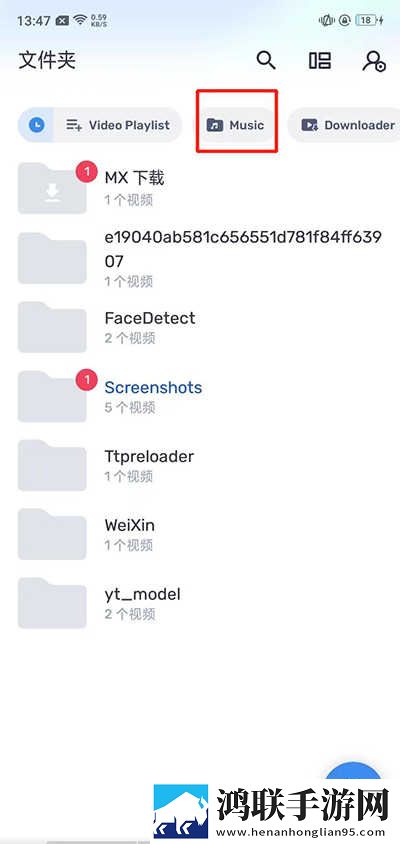Viewport: 400px width, 844px height.
Task: Open the e19040ab581c656551d781f84ff63907 folder
Action: tap(200, 257)
